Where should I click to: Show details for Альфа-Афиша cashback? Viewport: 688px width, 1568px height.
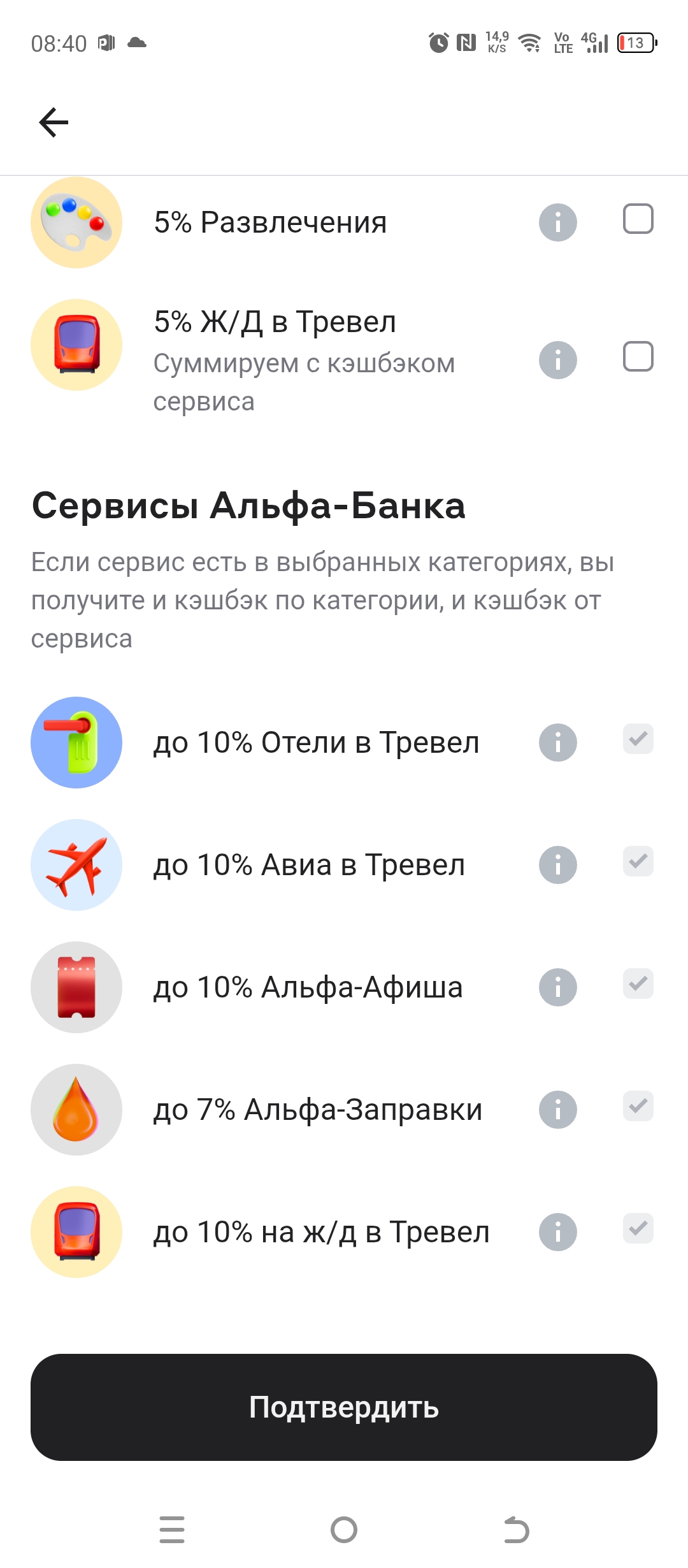(x=557, y=987)
